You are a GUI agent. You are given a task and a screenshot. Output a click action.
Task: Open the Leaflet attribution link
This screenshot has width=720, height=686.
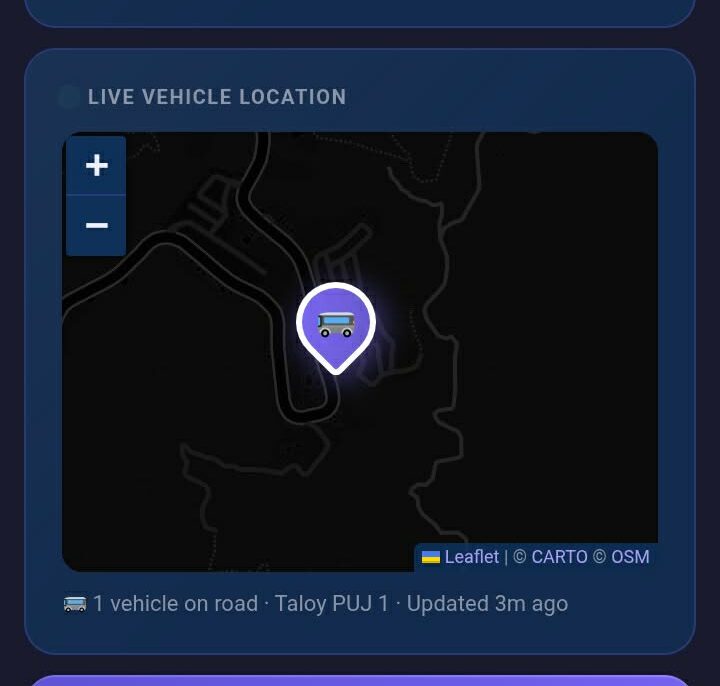(471, 557)
